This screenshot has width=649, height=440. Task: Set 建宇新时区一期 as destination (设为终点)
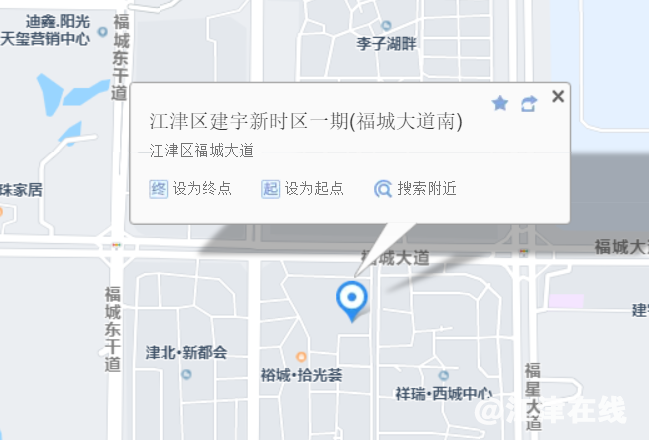[191, 188]
